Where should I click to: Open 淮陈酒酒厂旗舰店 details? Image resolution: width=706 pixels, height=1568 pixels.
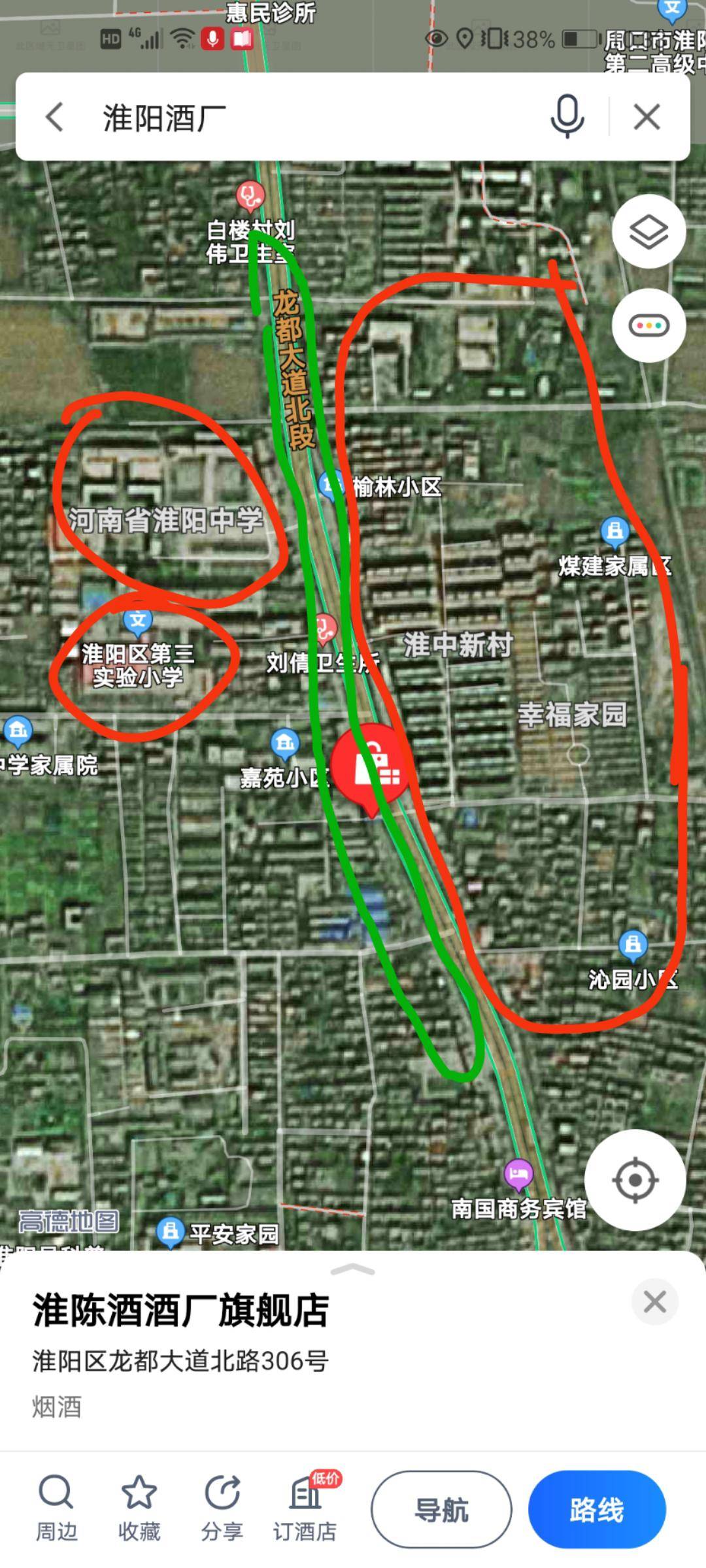coord(181,1310)
